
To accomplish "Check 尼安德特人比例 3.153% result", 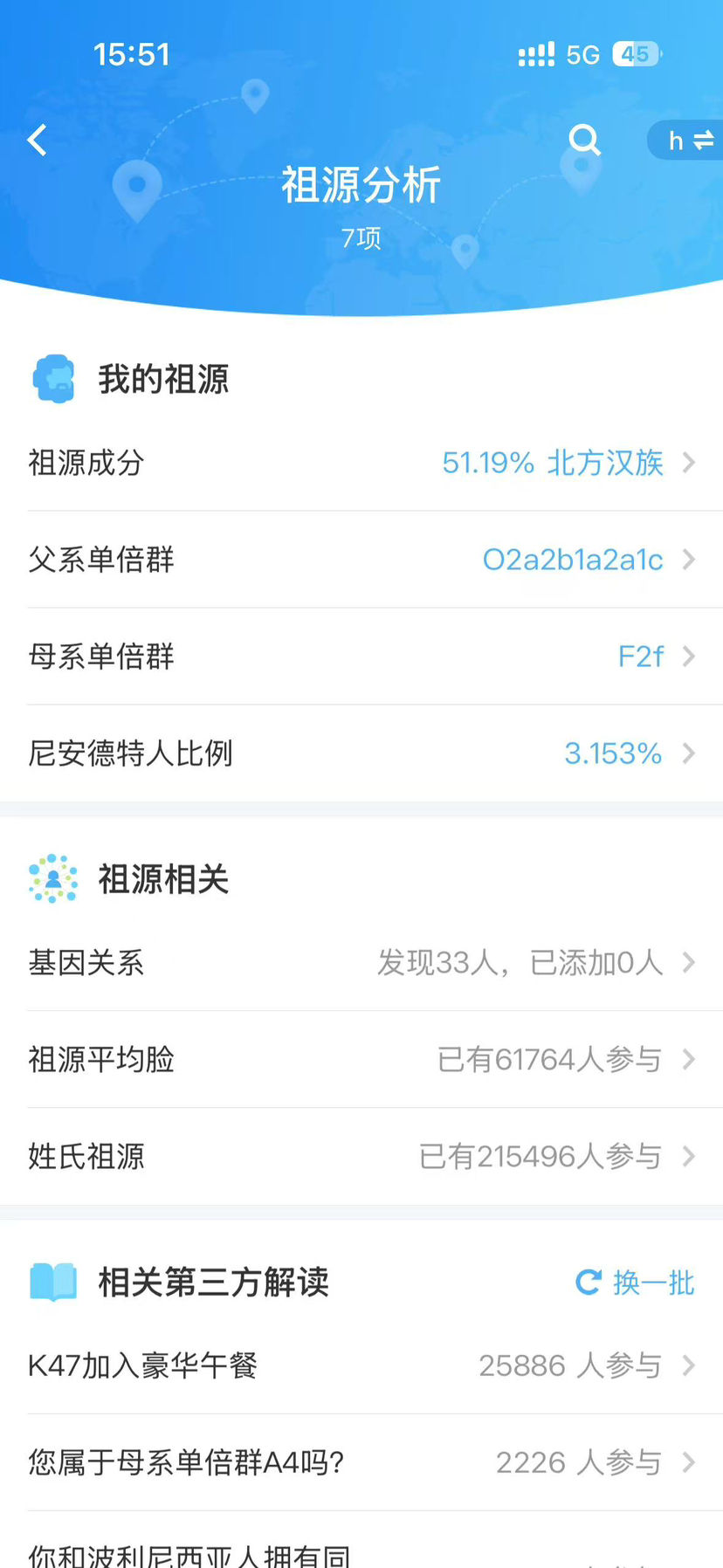I will point(361,753).
